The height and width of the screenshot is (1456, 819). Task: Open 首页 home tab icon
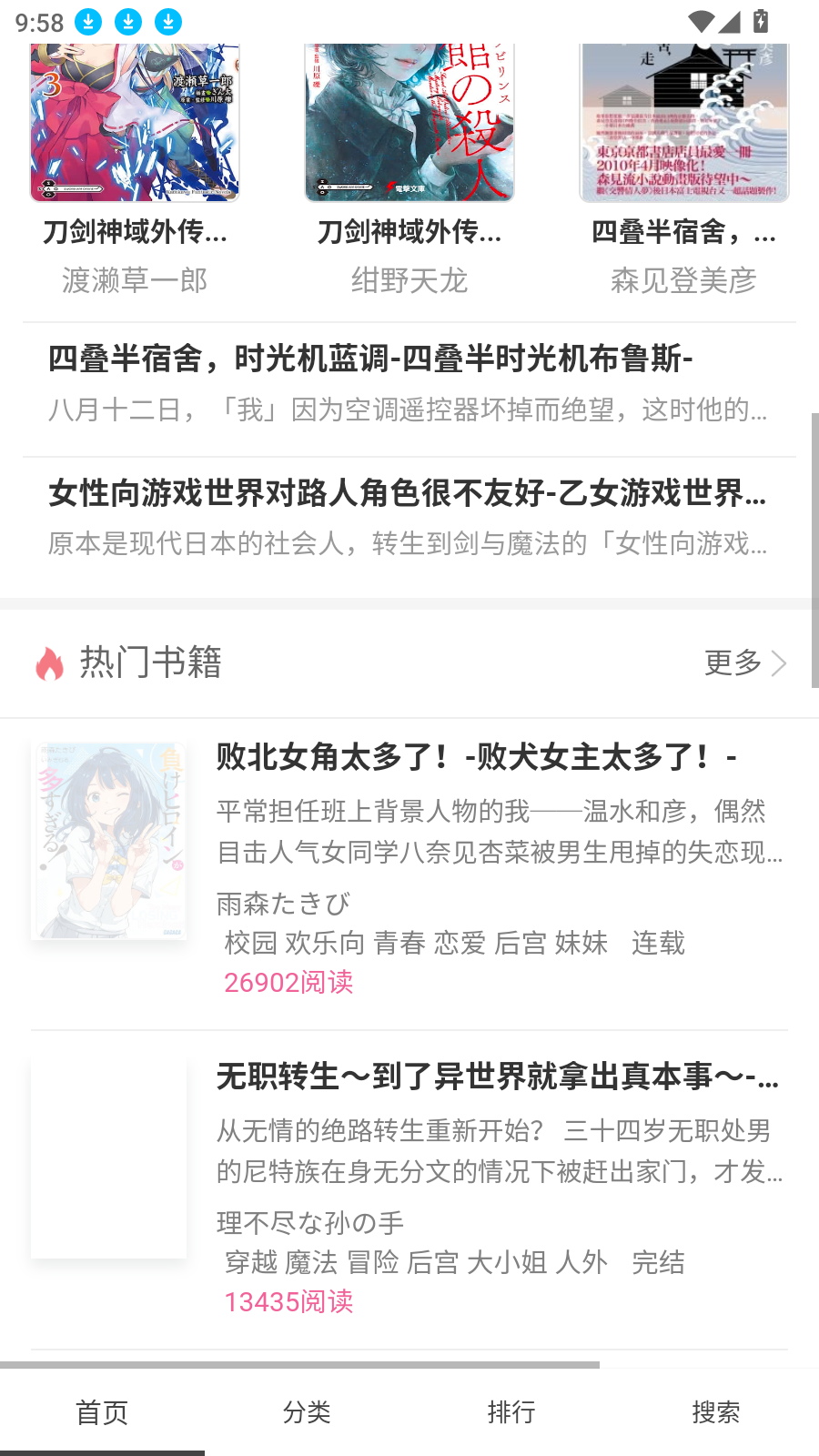[x=102, y=1411]
